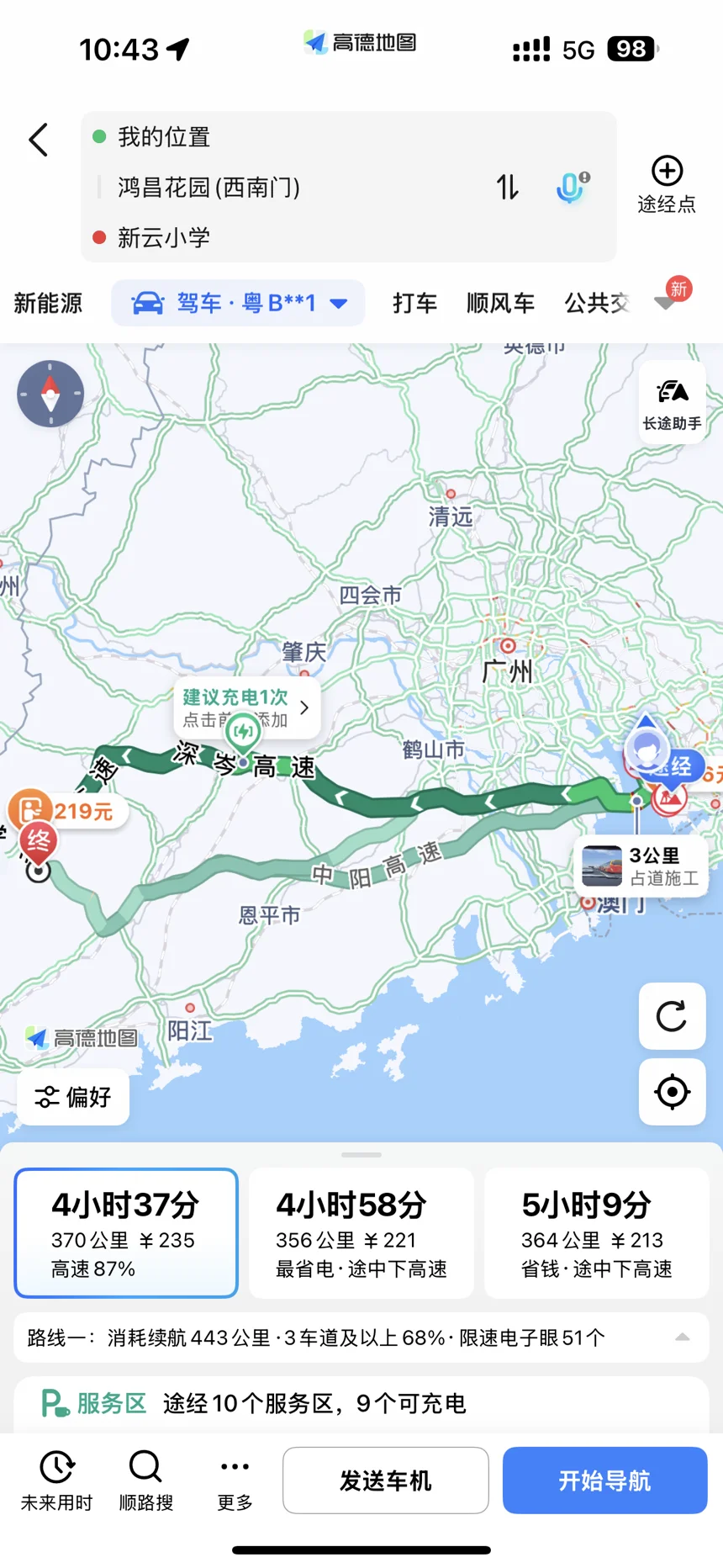Image resolution: width=723 pixels, height=1568 pixels.
Task: Open the 驾车 vehicle plate dropdown
Action: 239,303
